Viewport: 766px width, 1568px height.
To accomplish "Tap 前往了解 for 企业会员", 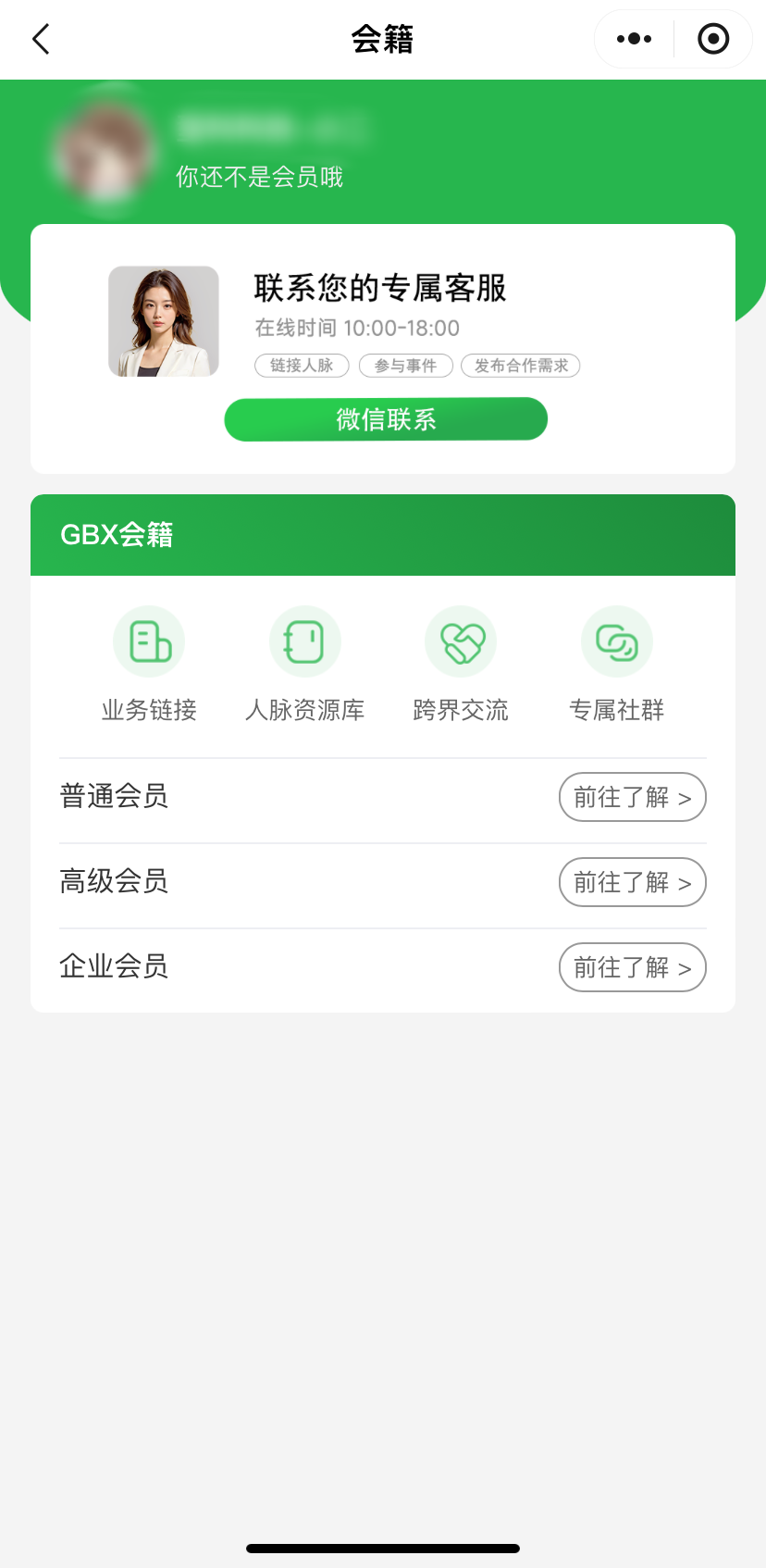I will click(632, 967).
